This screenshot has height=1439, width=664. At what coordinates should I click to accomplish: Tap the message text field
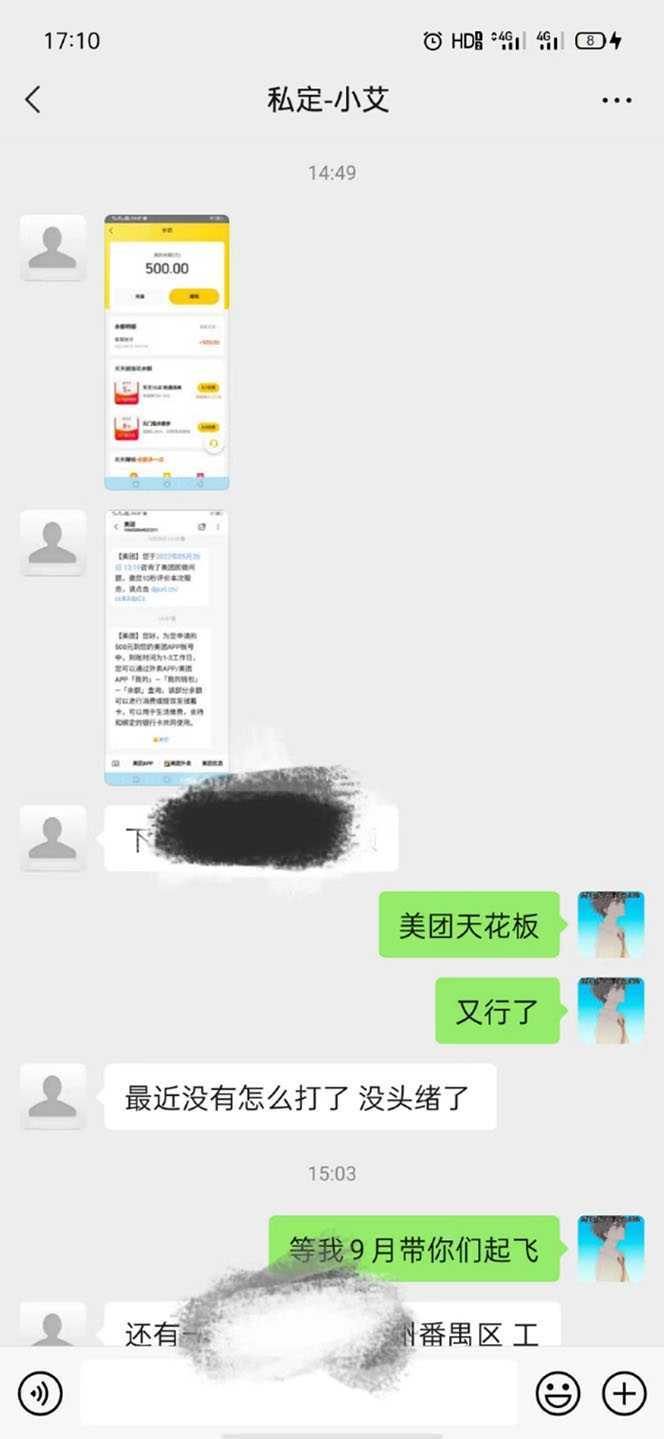click(298, 1392)
